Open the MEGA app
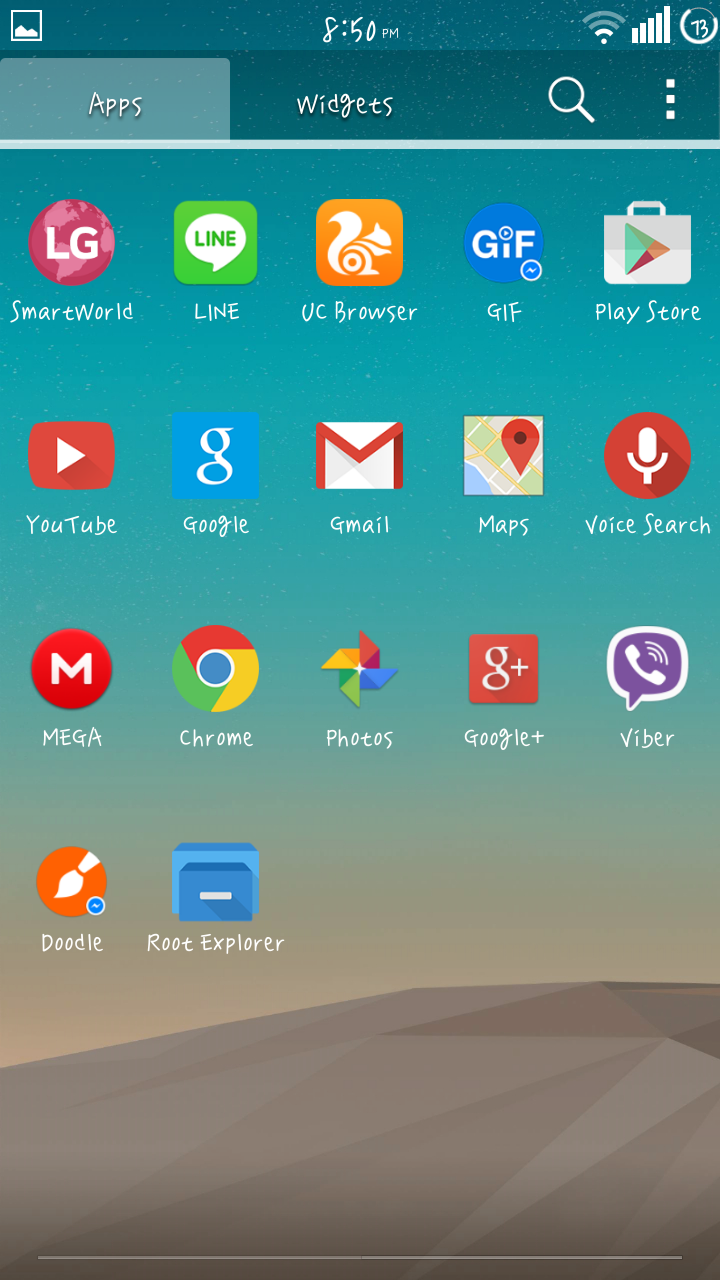720x1280 pixels. coord(72,669)
